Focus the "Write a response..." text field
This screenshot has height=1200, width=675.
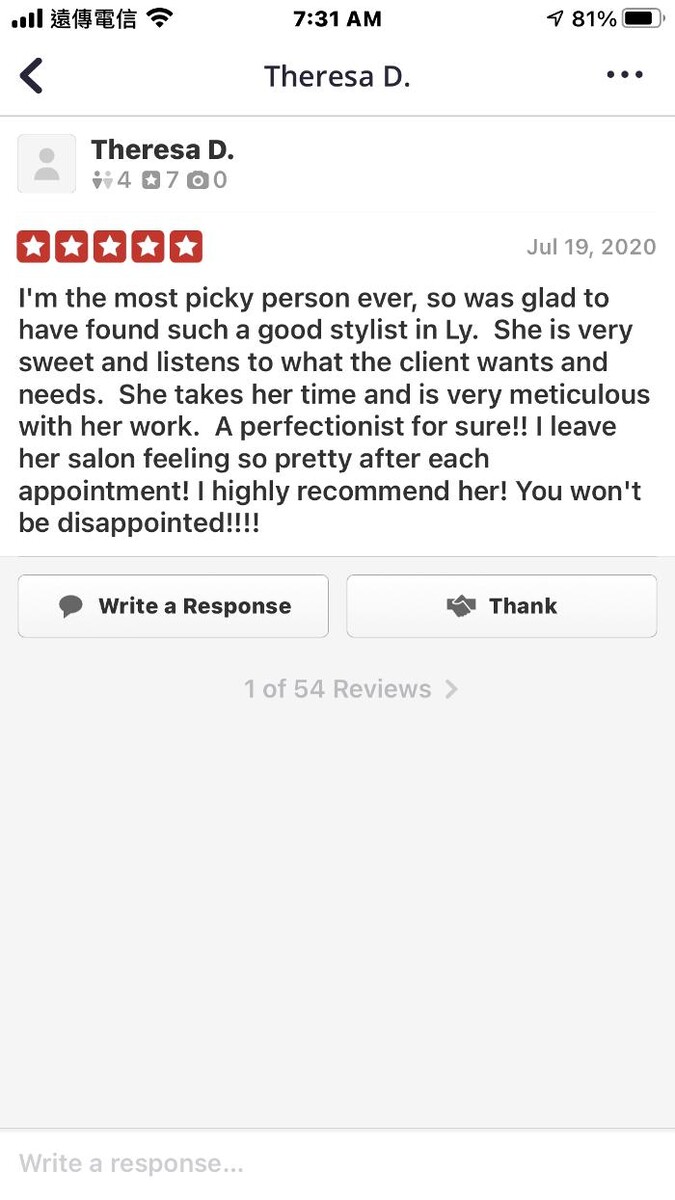pyautogui.click(x=337, y=1163)
